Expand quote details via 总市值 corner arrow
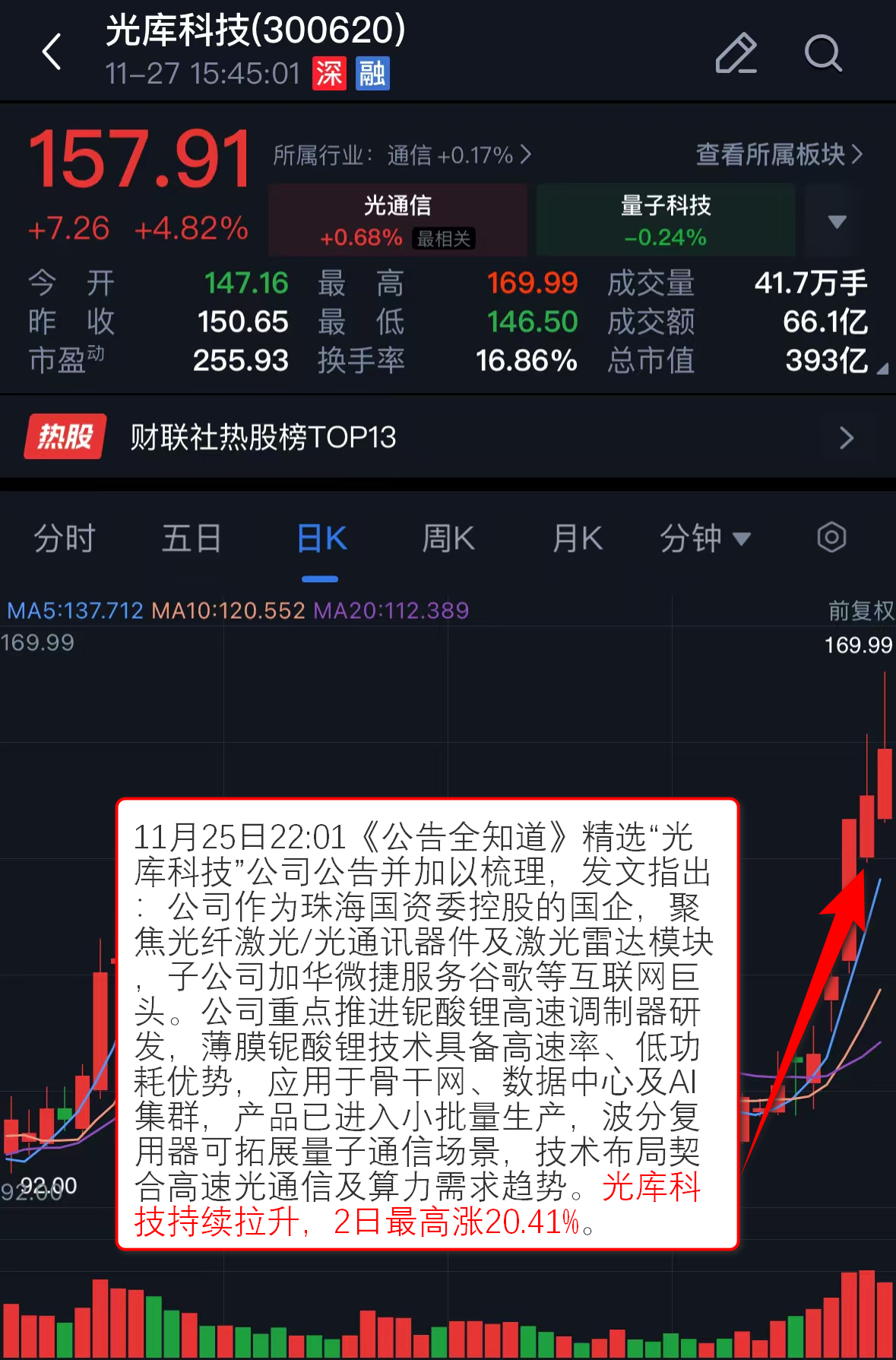 [x=882, y=369]
